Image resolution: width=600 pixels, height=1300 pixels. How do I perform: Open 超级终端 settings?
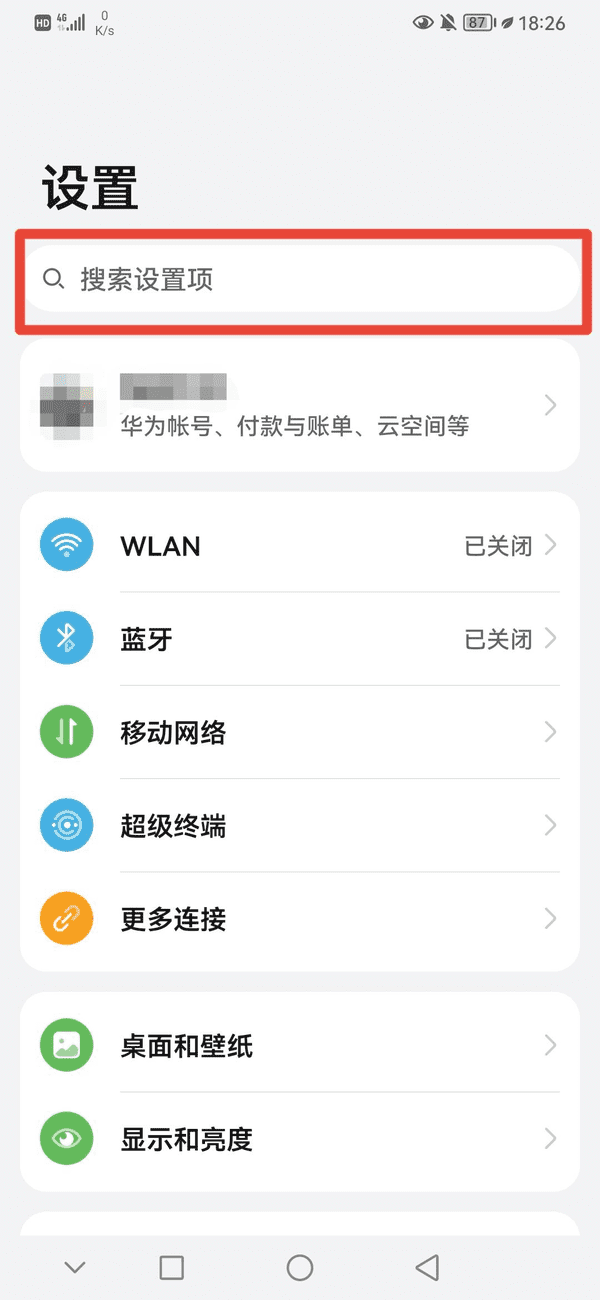pyautogui.click(x=300, y=826)
